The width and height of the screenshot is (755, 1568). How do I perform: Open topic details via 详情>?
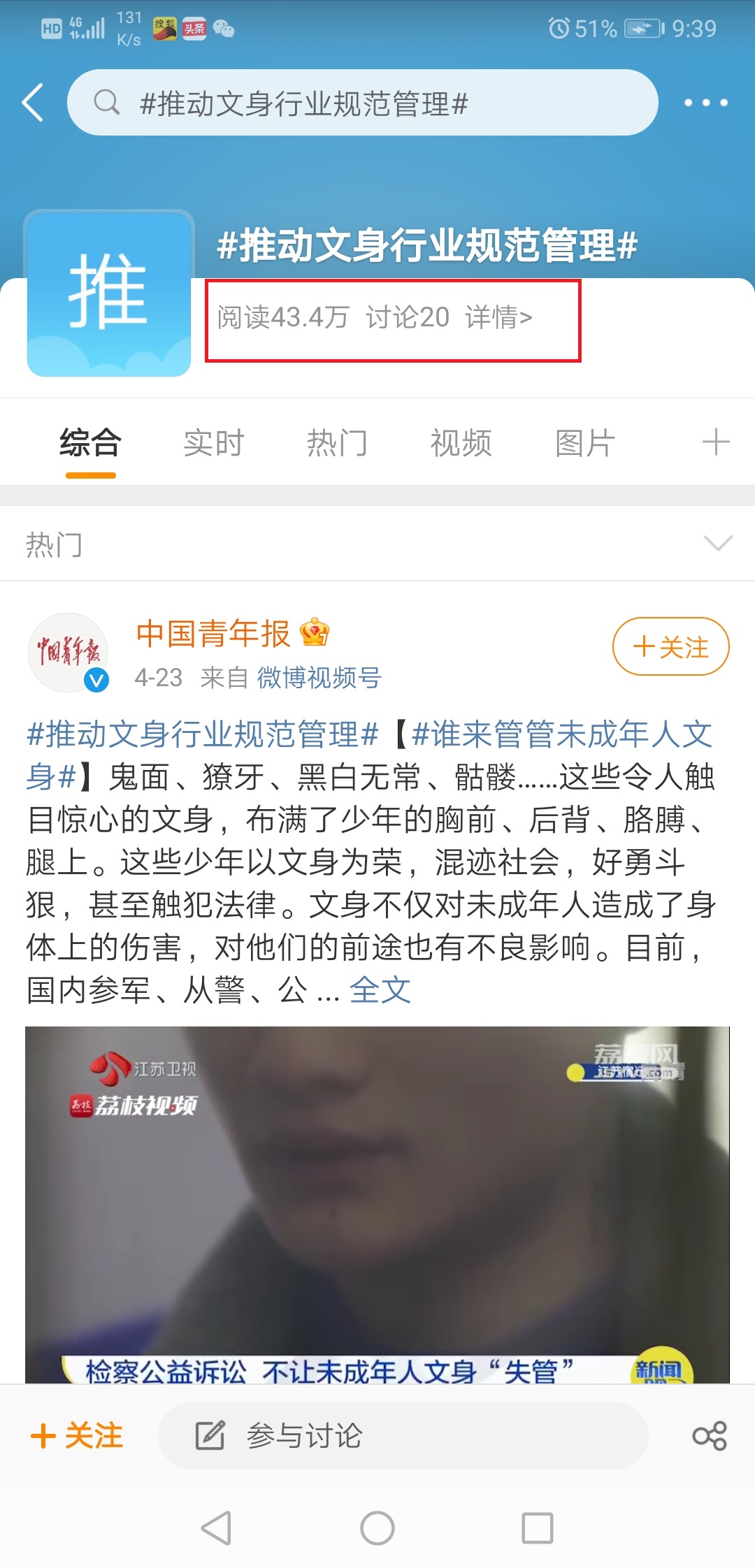tap(498, 318)
